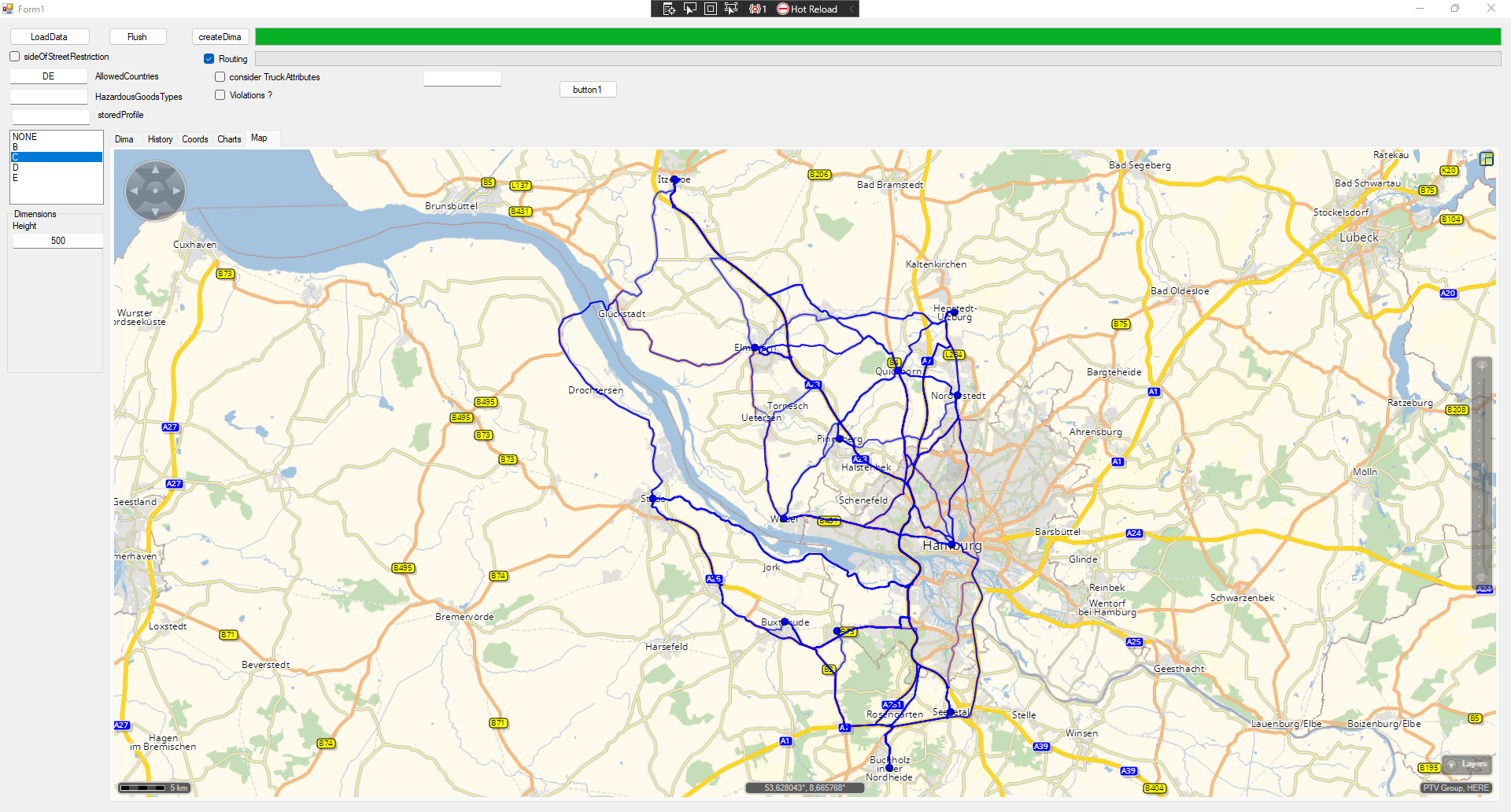
Task: Enable the sideOfStreetRestriction checkbox
Action: point(15,57)
